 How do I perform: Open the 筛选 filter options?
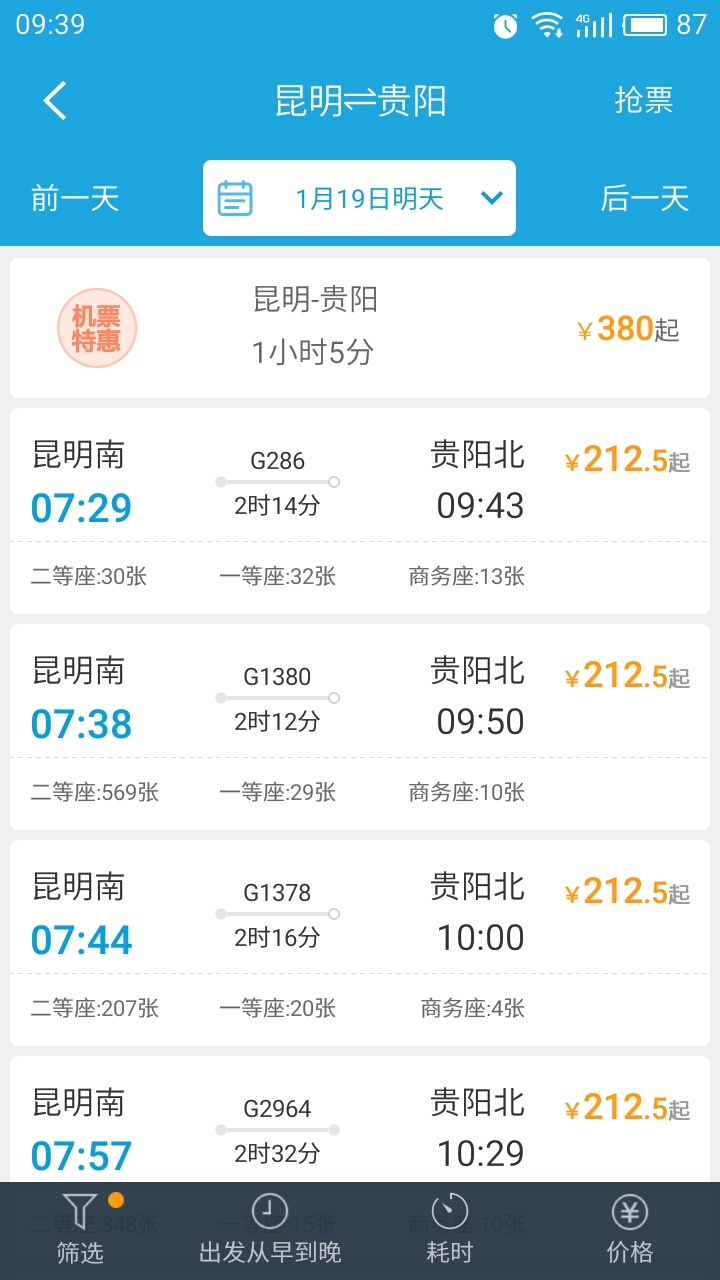click(x=81, y=1231)
